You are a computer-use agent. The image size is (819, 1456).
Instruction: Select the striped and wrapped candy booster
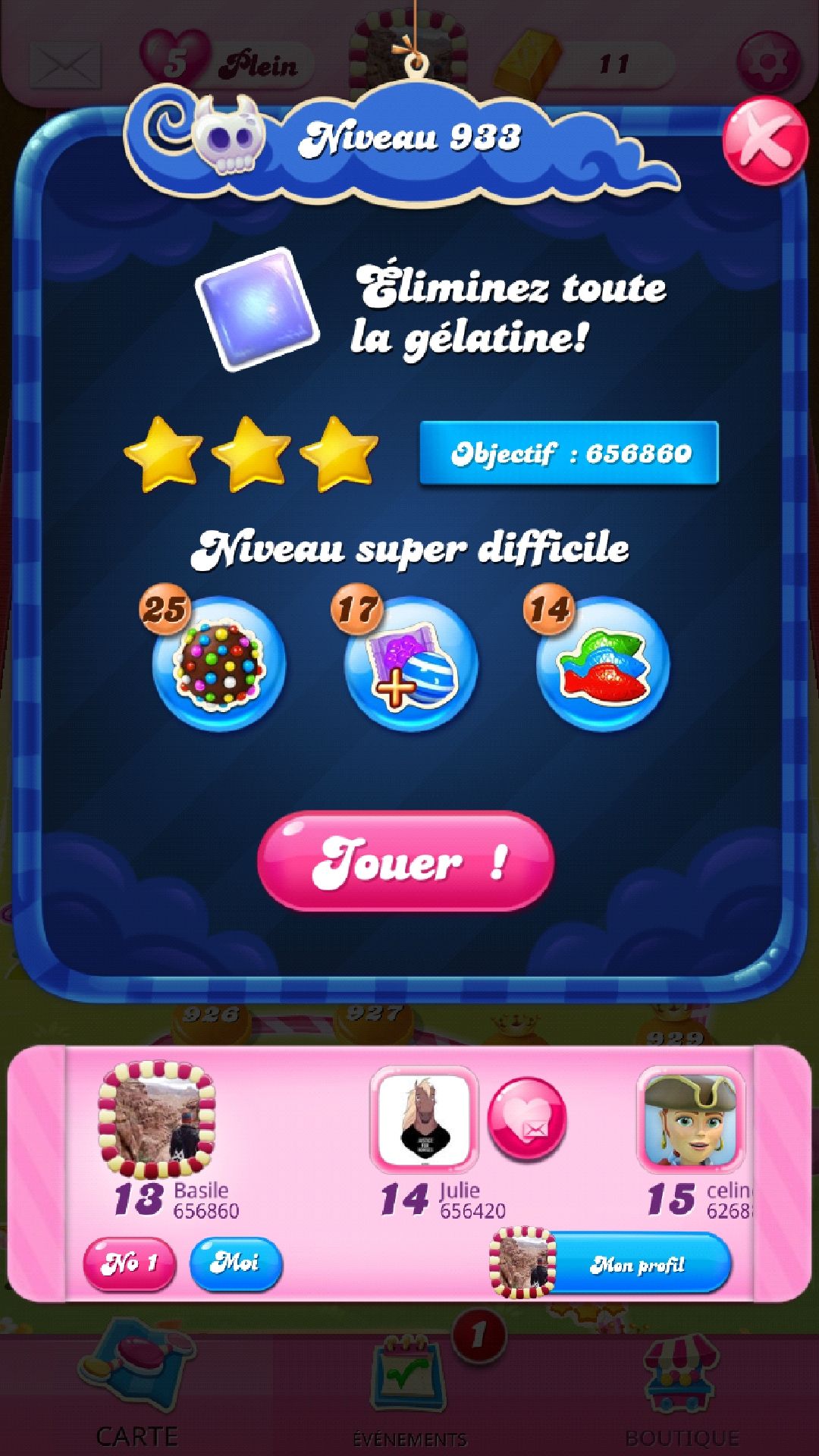click(x=411, y=664)
